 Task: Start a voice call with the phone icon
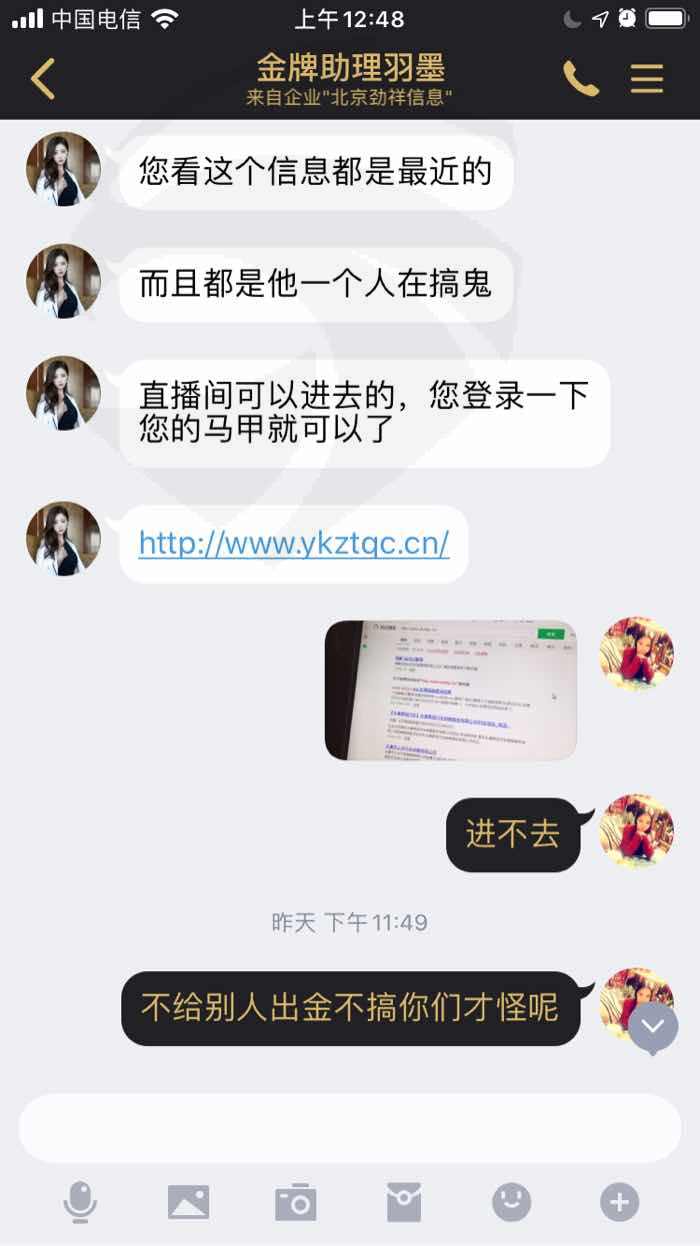tap(581, 78)
